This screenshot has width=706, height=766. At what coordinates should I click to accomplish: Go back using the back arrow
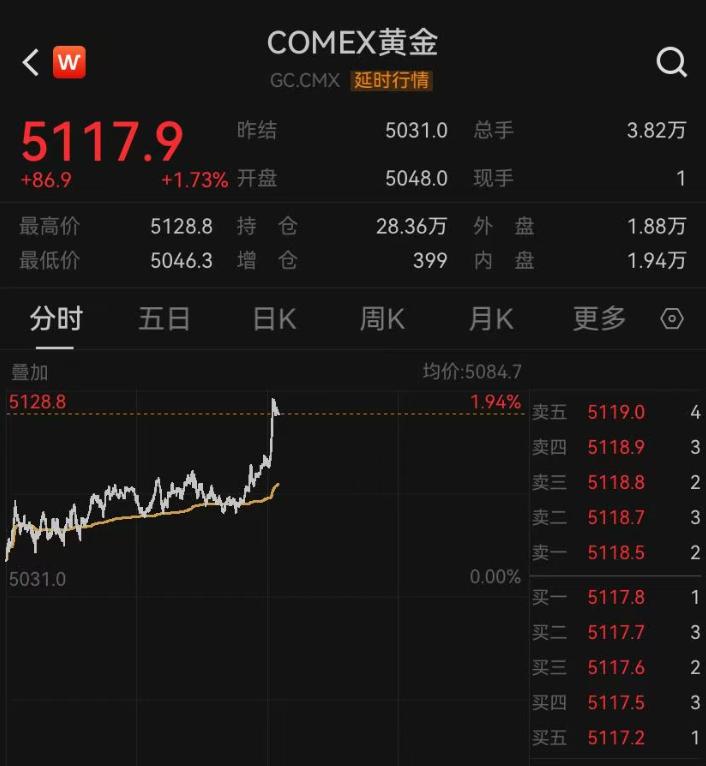click(x=30, y=63)
